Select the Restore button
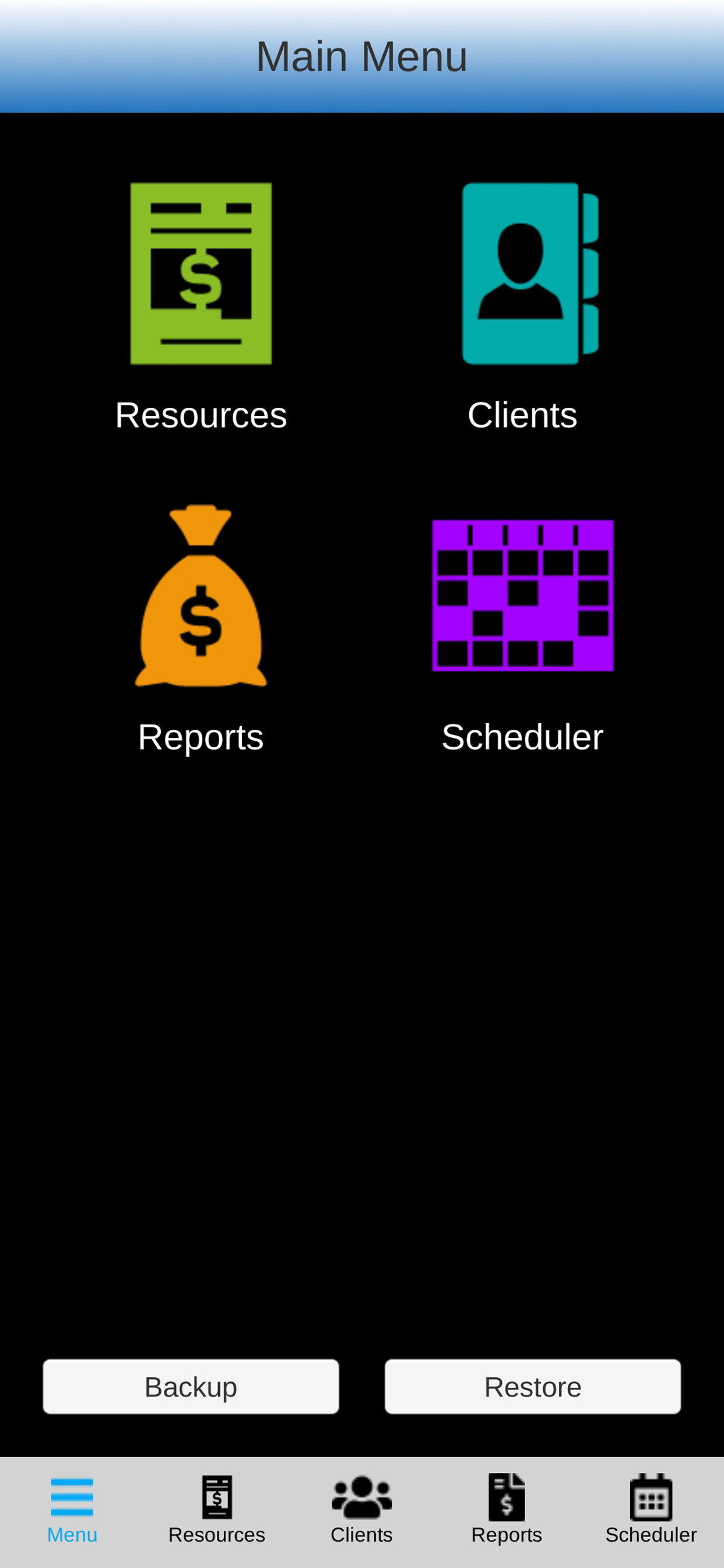Screen dimensions: 724x1568 click(533, 1387)
